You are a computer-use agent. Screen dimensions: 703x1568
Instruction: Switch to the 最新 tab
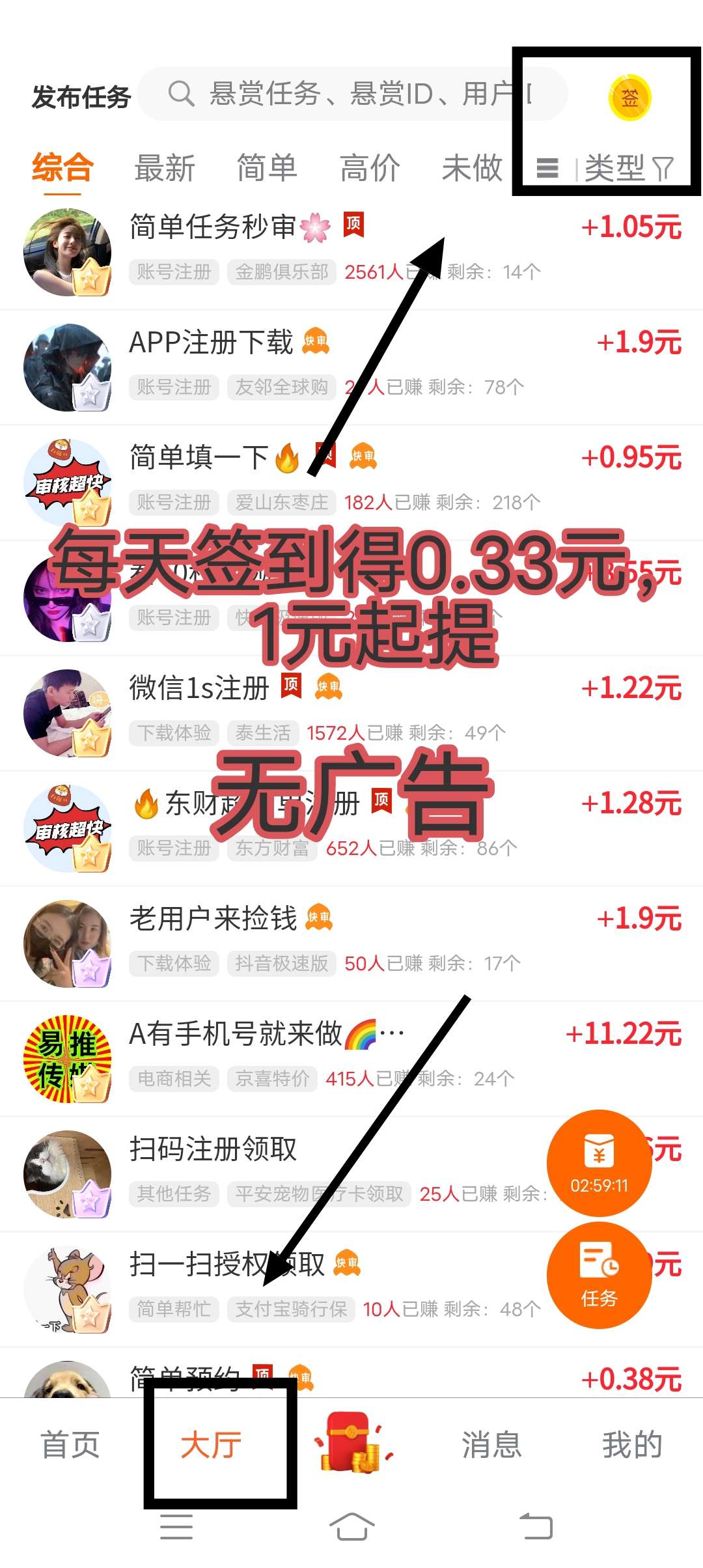pyautogui.click(x=165, y=168)
